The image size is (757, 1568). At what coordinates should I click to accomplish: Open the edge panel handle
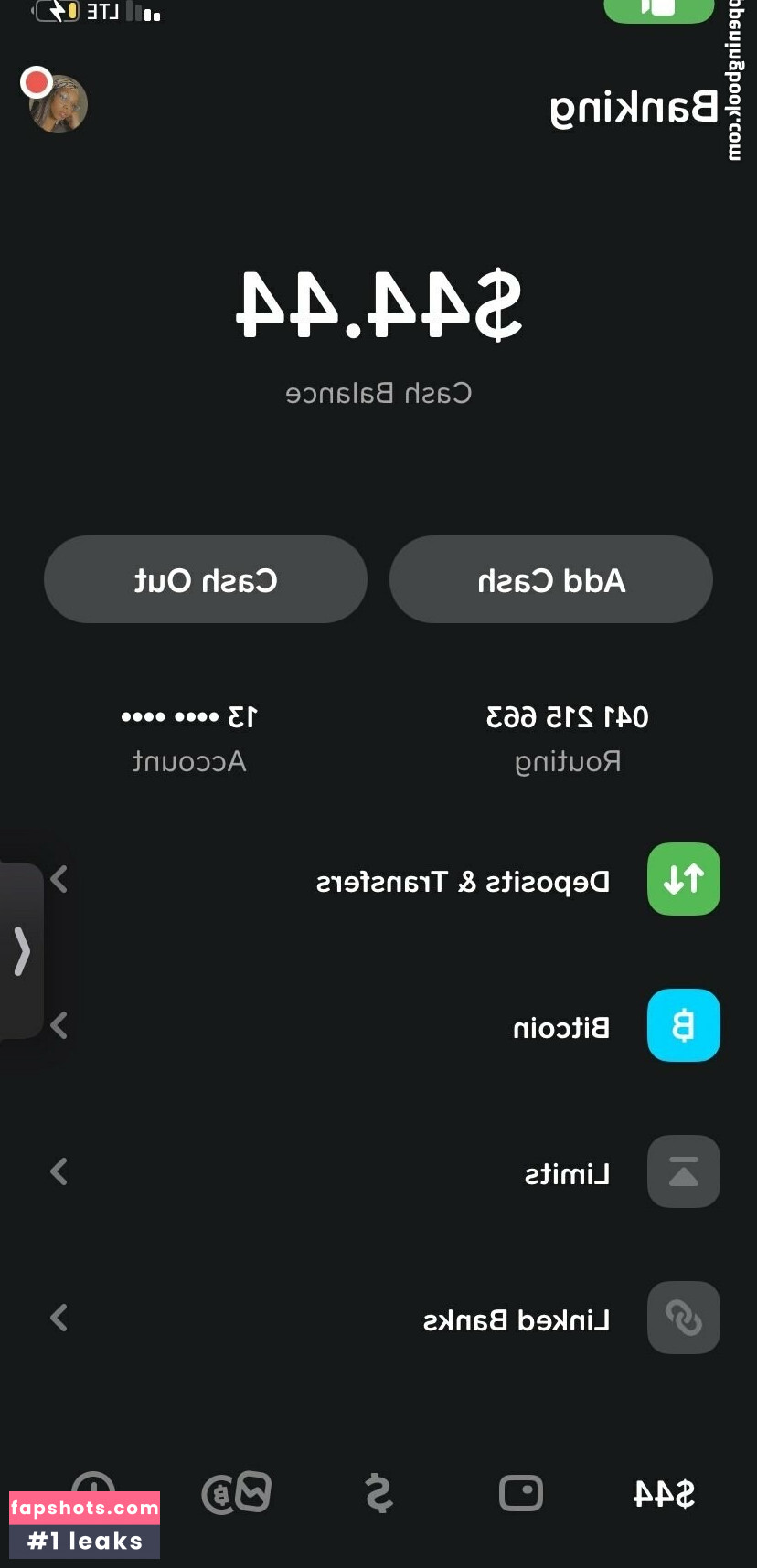click(22, 950)
